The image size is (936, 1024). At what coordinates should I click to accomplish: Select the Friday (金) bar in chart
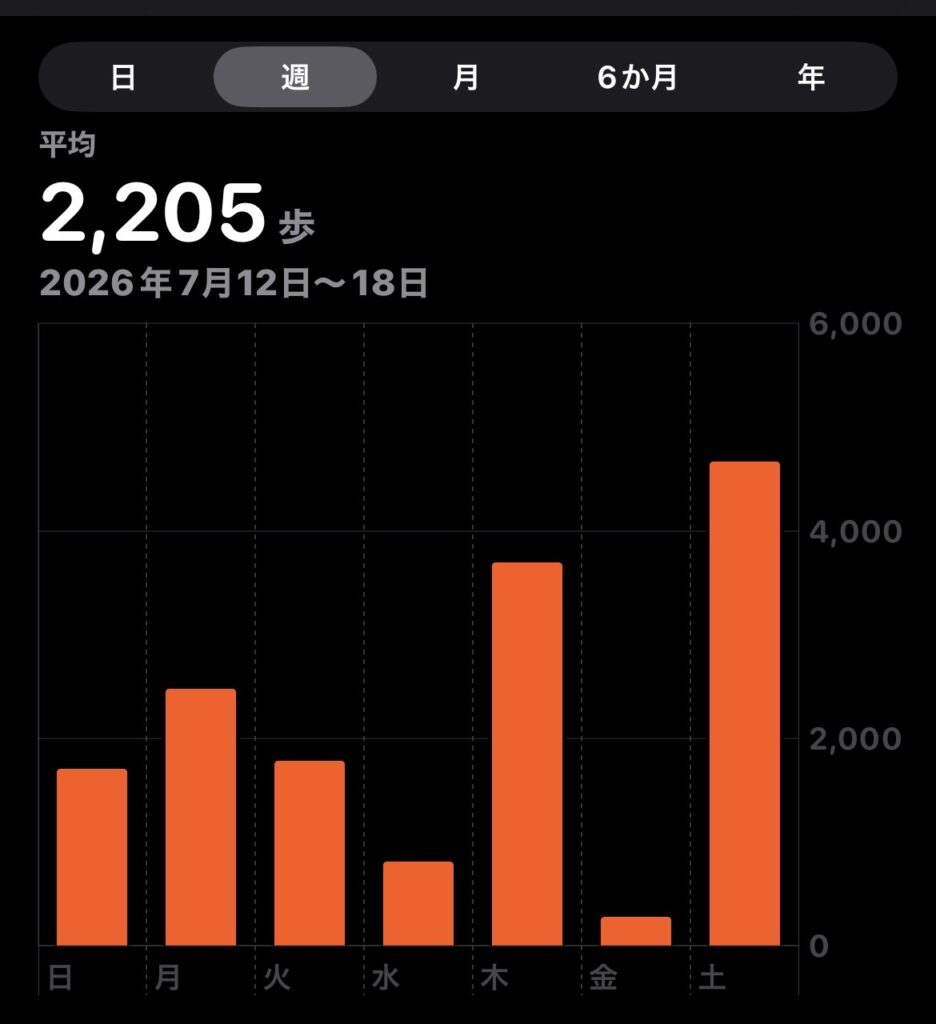636,931
